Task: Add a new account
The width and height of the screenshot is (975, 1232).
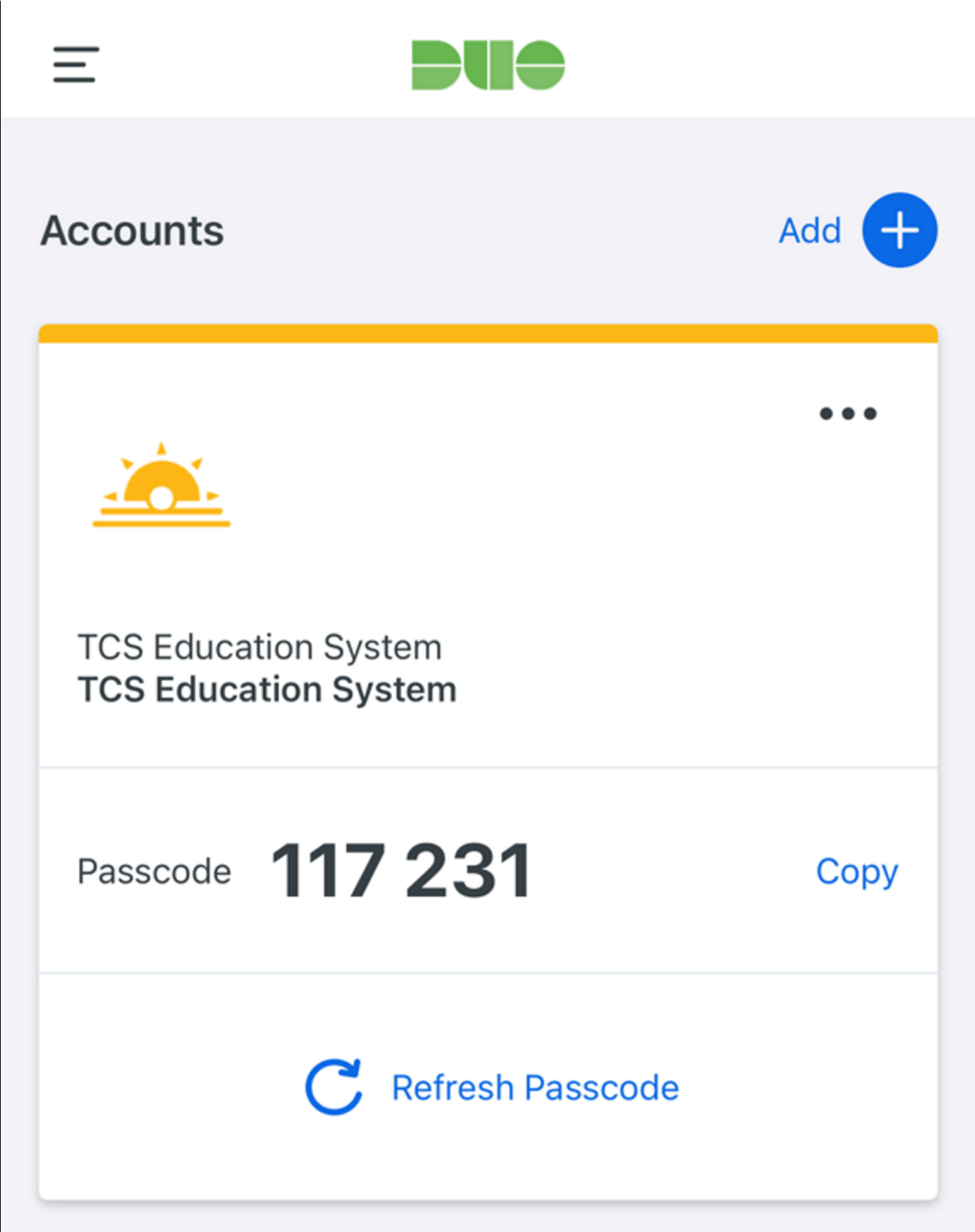Action: pos(899,230)
